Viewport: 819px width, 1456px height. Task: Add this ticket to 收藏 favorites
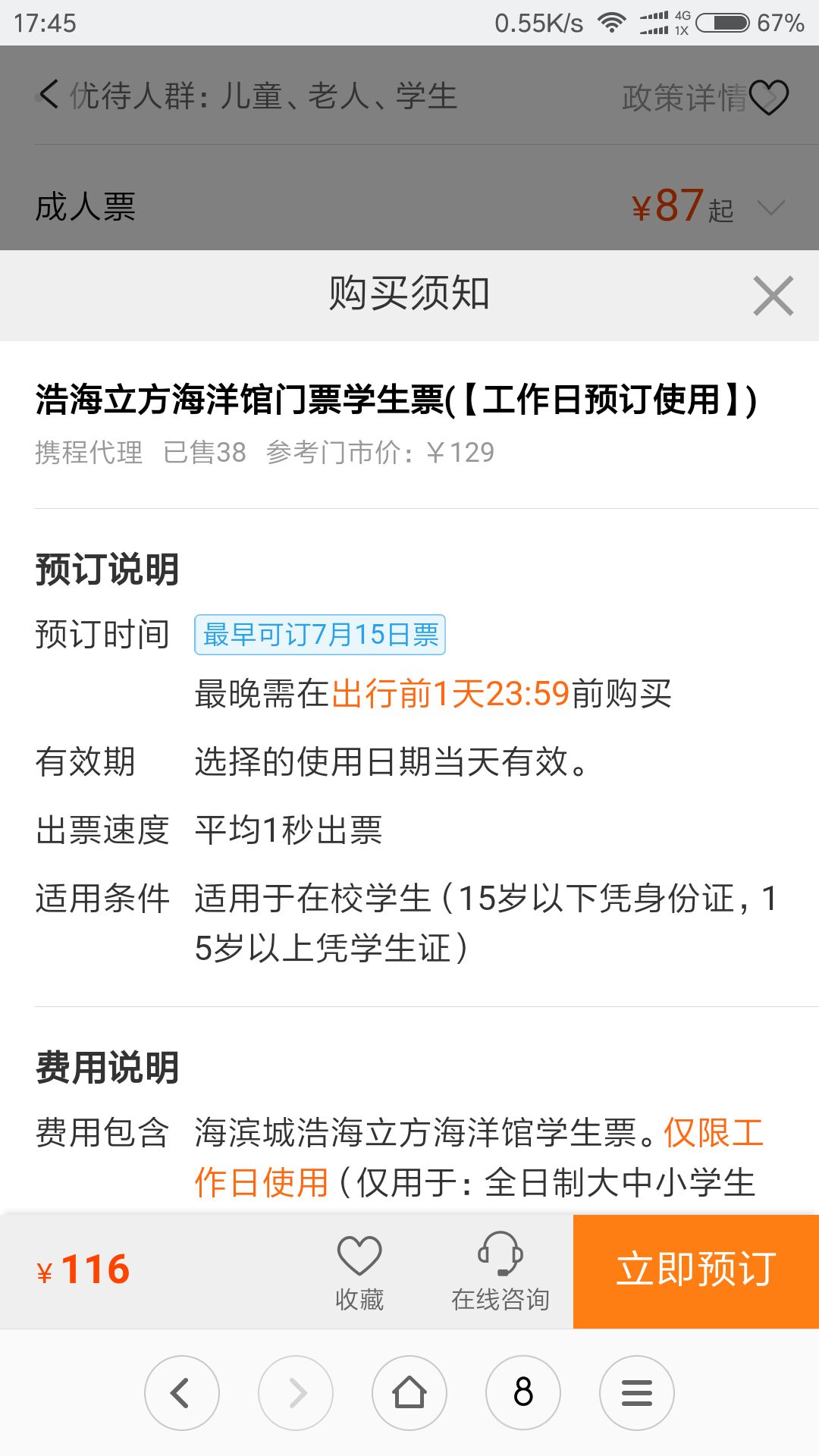coord(359,1272)
